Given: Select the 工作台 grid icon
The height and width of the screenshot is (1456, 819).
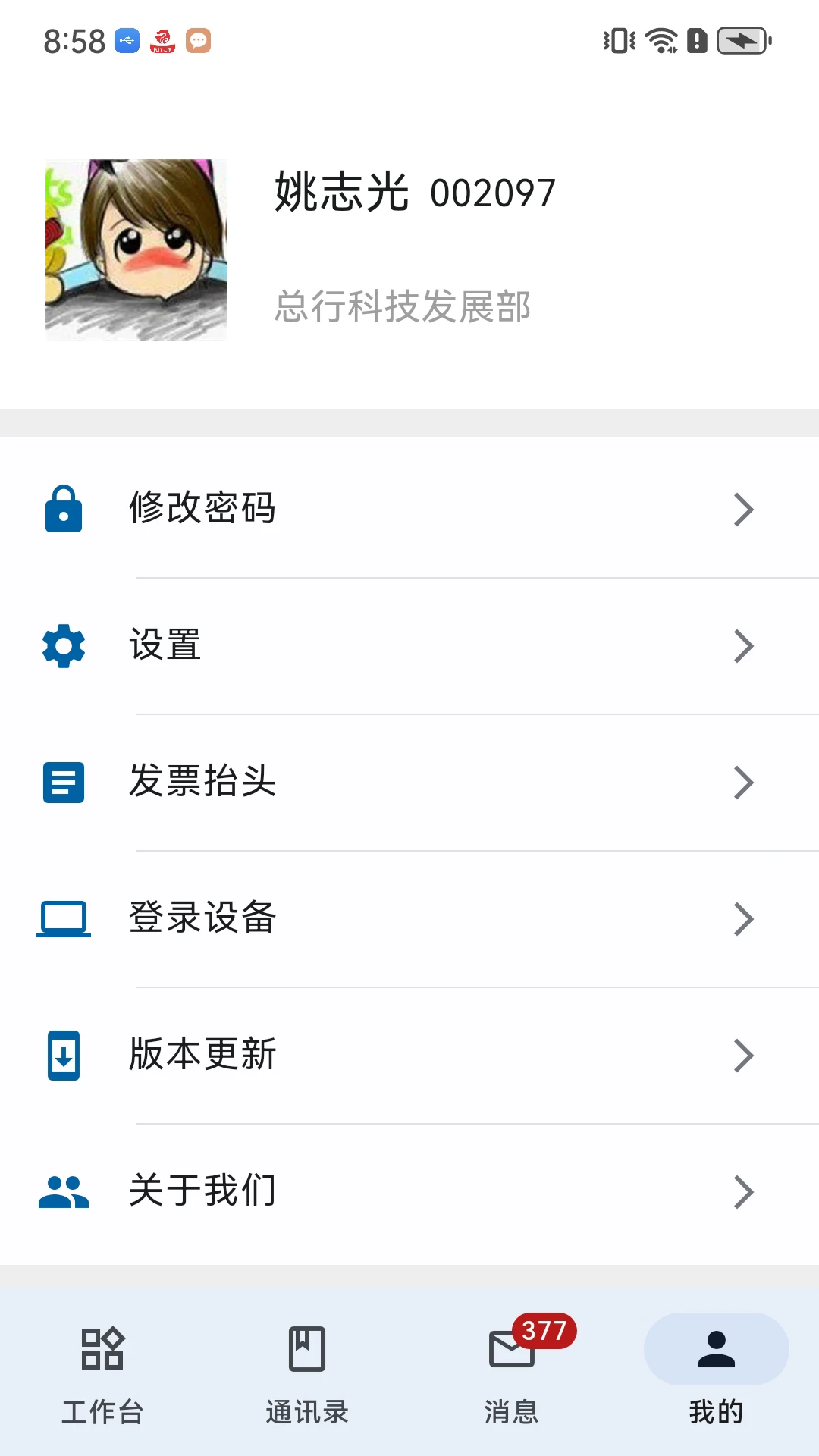Looking at the screenshot, I should (102, 1348).
